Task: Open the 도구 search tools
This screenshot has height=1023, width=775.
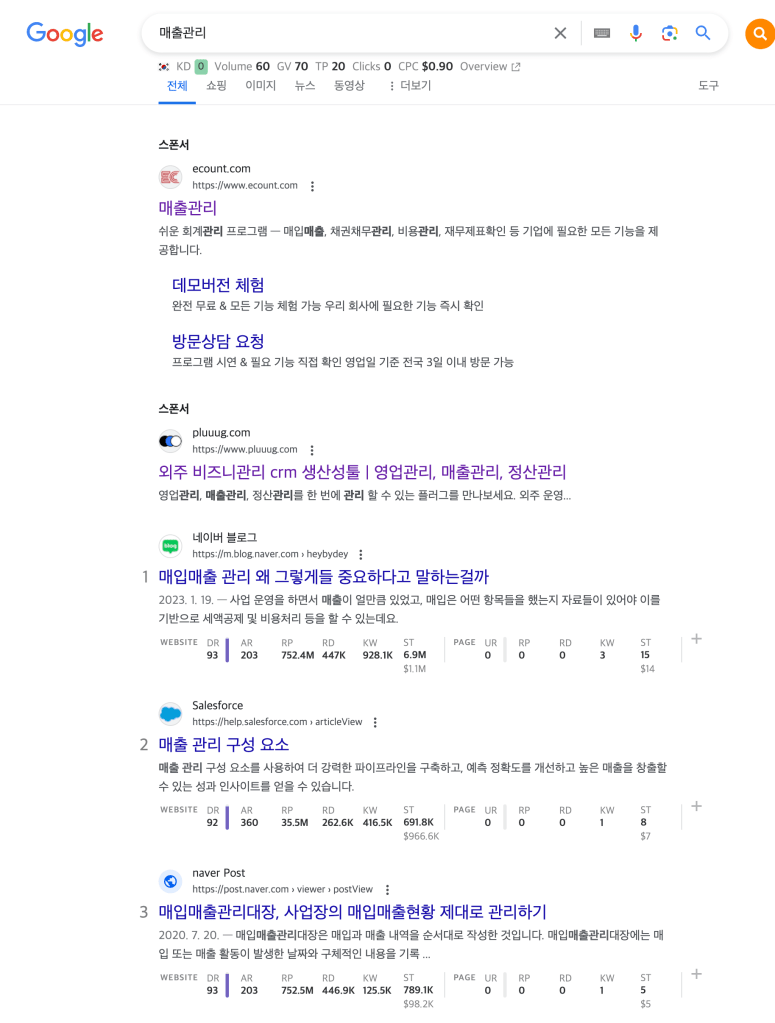Action: click(708, 86)
